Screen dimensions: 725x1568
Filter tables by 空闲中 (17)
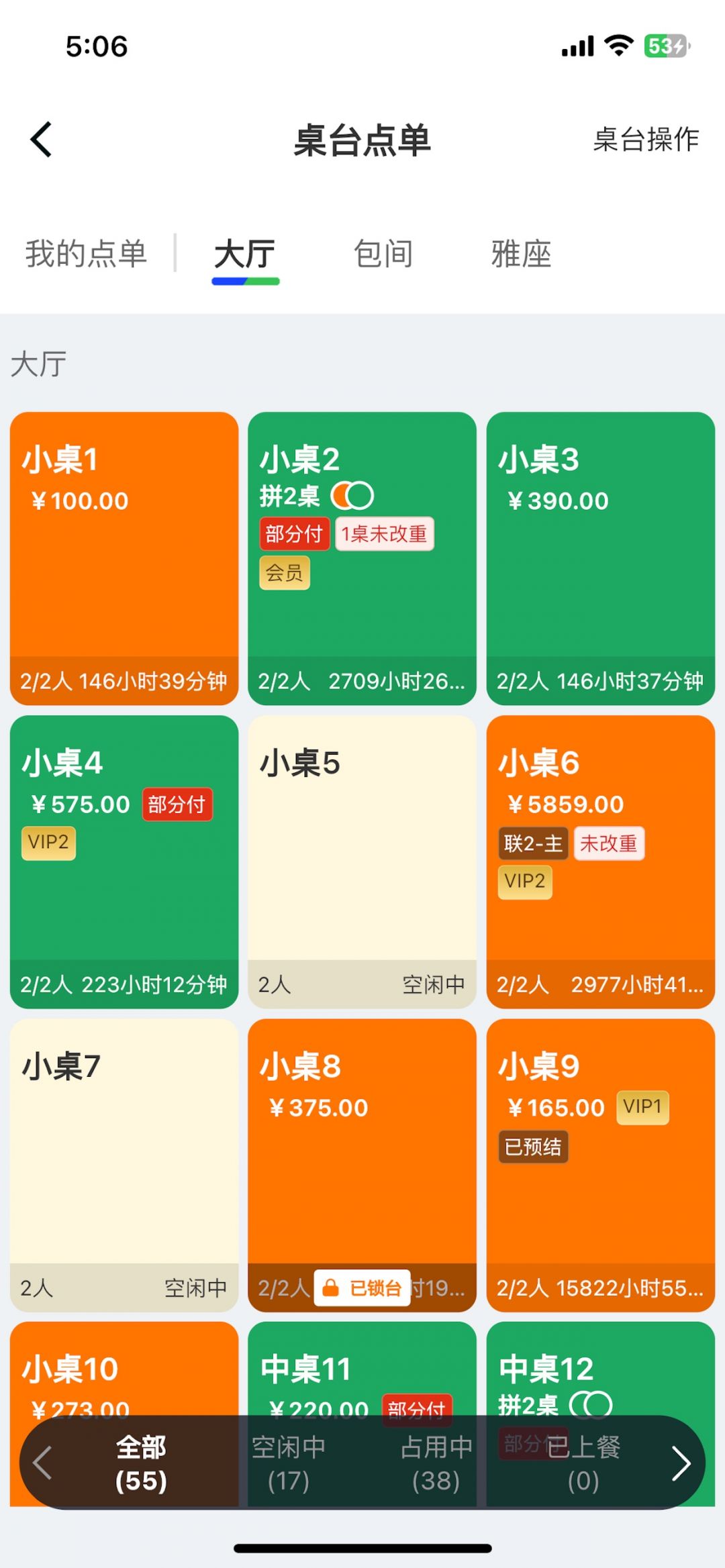point(289,1463)
